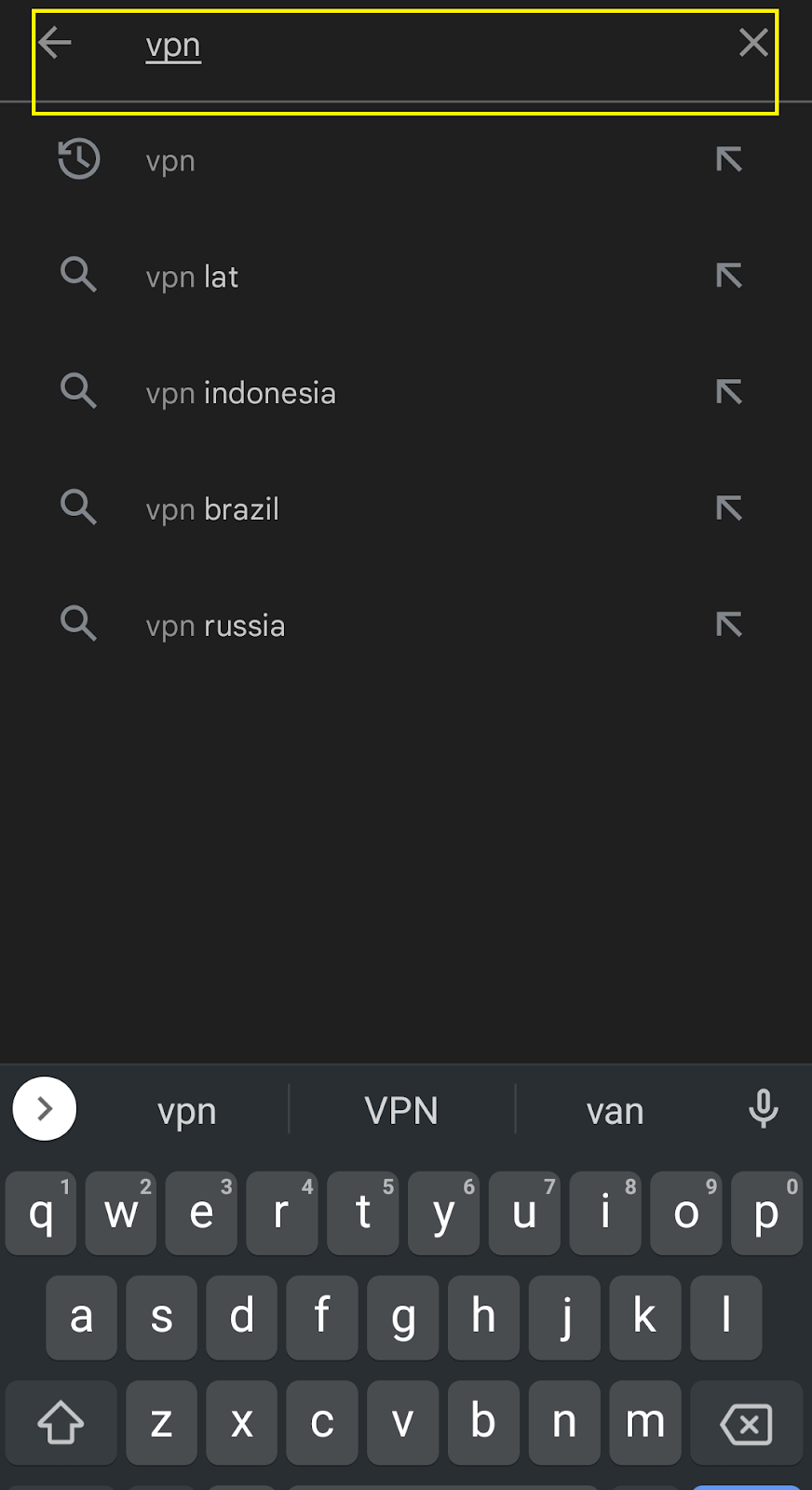
Task: Tap the backspace key
Action: click(747, 1423)
